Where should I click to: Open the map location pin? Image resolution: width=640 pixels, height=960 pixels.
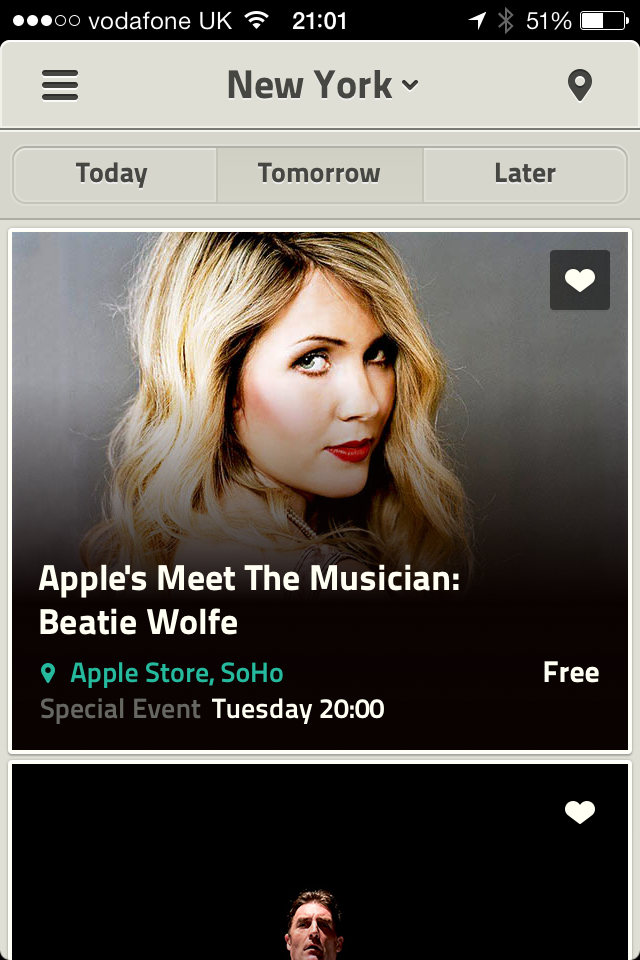click(580, 86)
